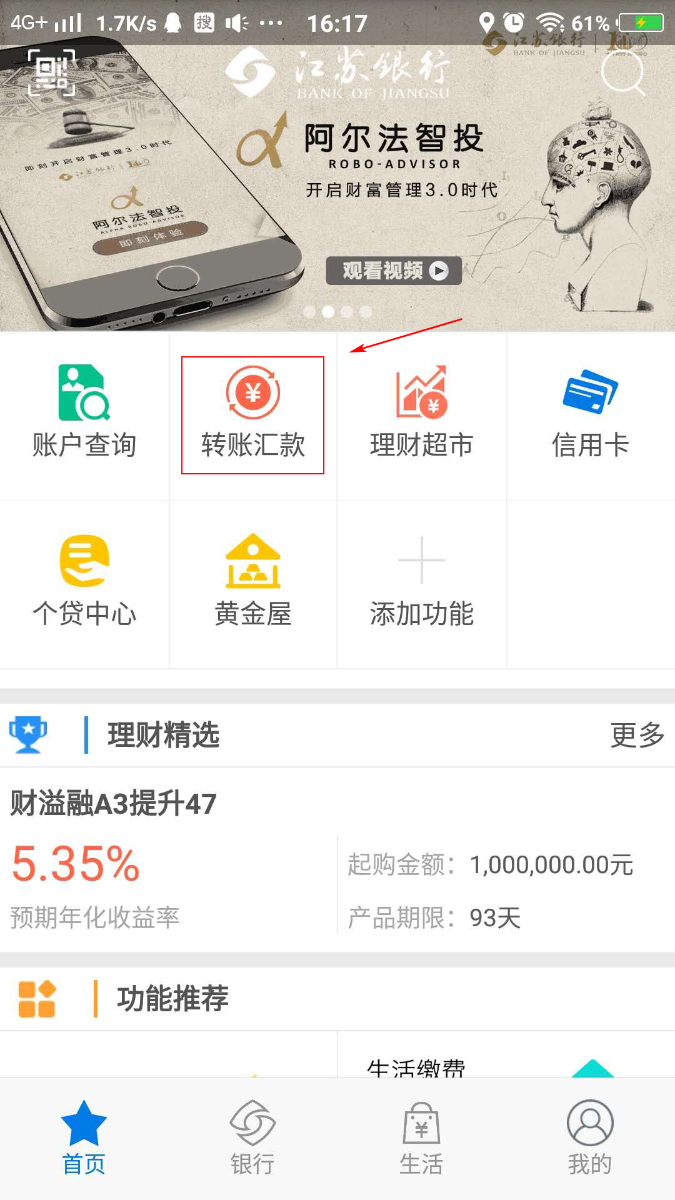The image size is (675, 1200).
Task: Switch to the 我的 tab
Action: pos(590,1138)
